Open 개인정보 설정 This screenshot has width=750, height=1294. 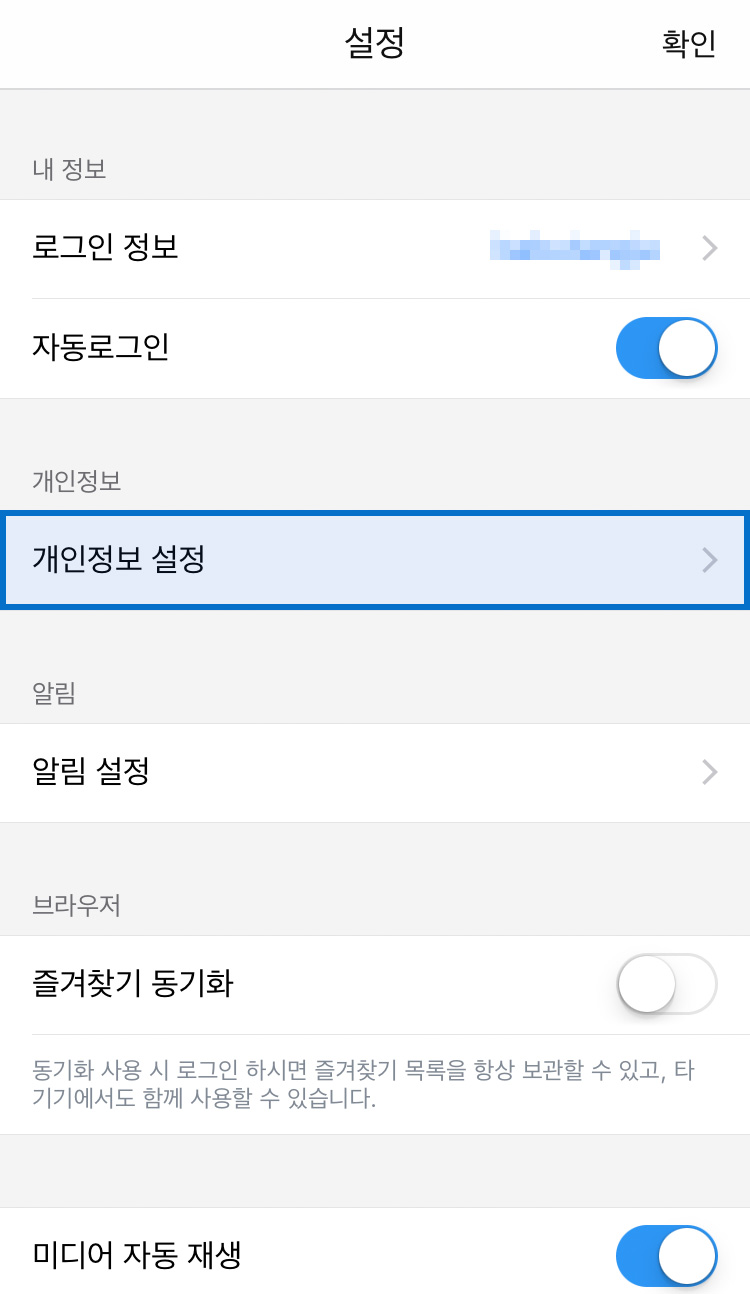(x=375, y=560)
